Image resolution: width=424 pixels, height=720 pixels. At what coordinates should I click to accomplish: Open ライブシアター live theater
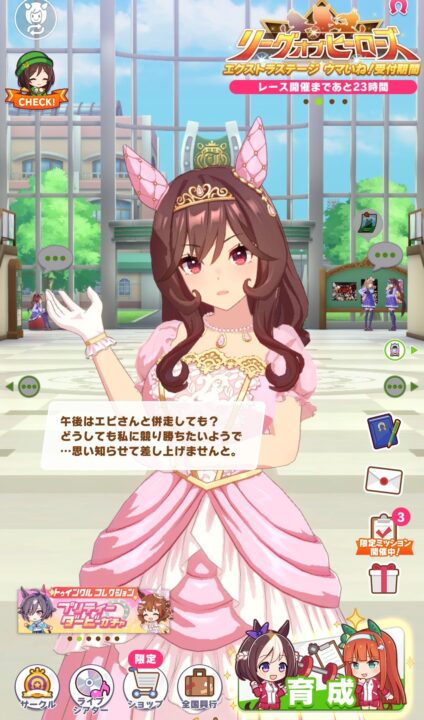pos(91,687)
